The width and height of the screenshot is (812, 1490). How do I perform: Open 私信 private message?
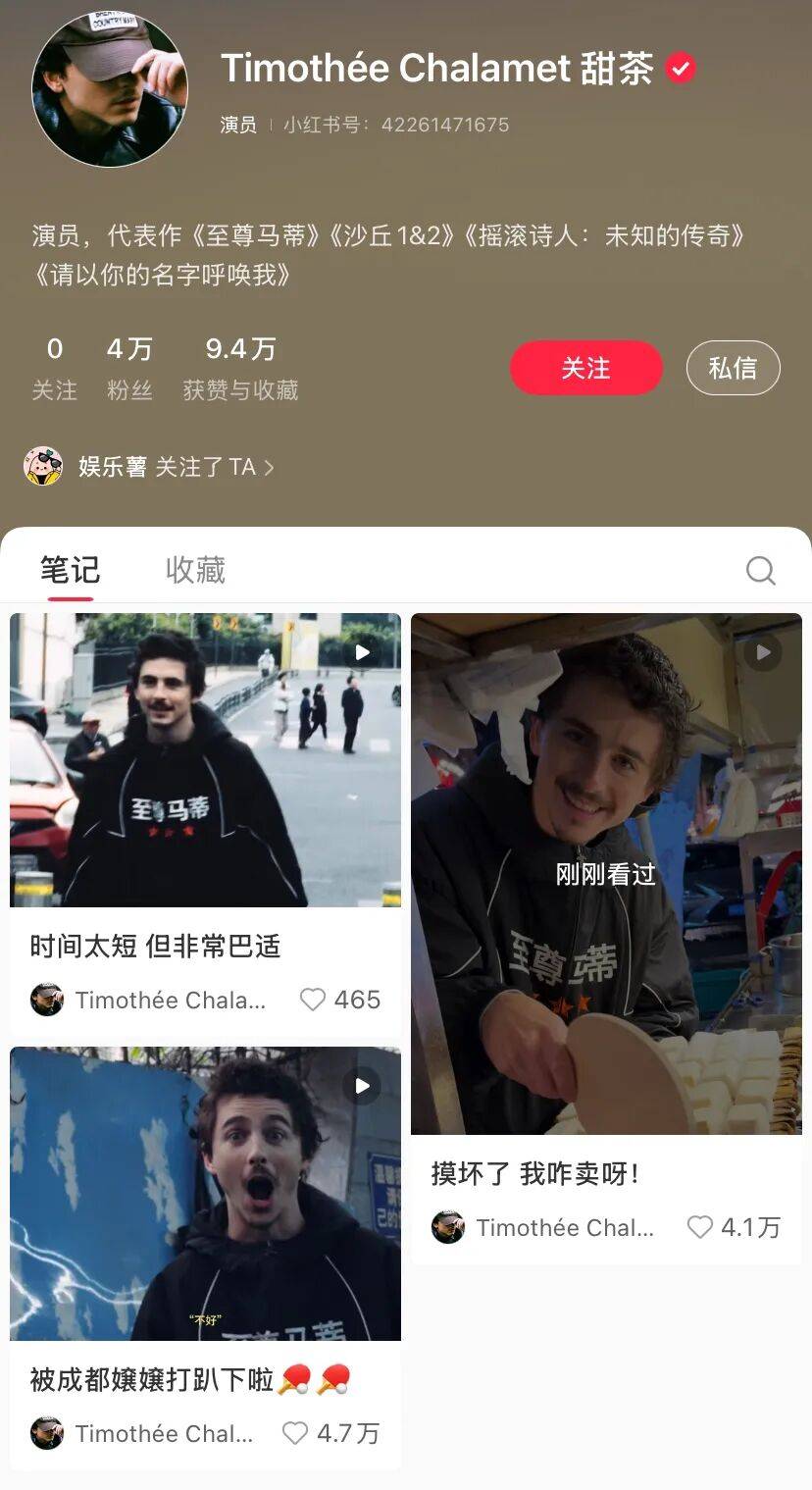[733, 368]
